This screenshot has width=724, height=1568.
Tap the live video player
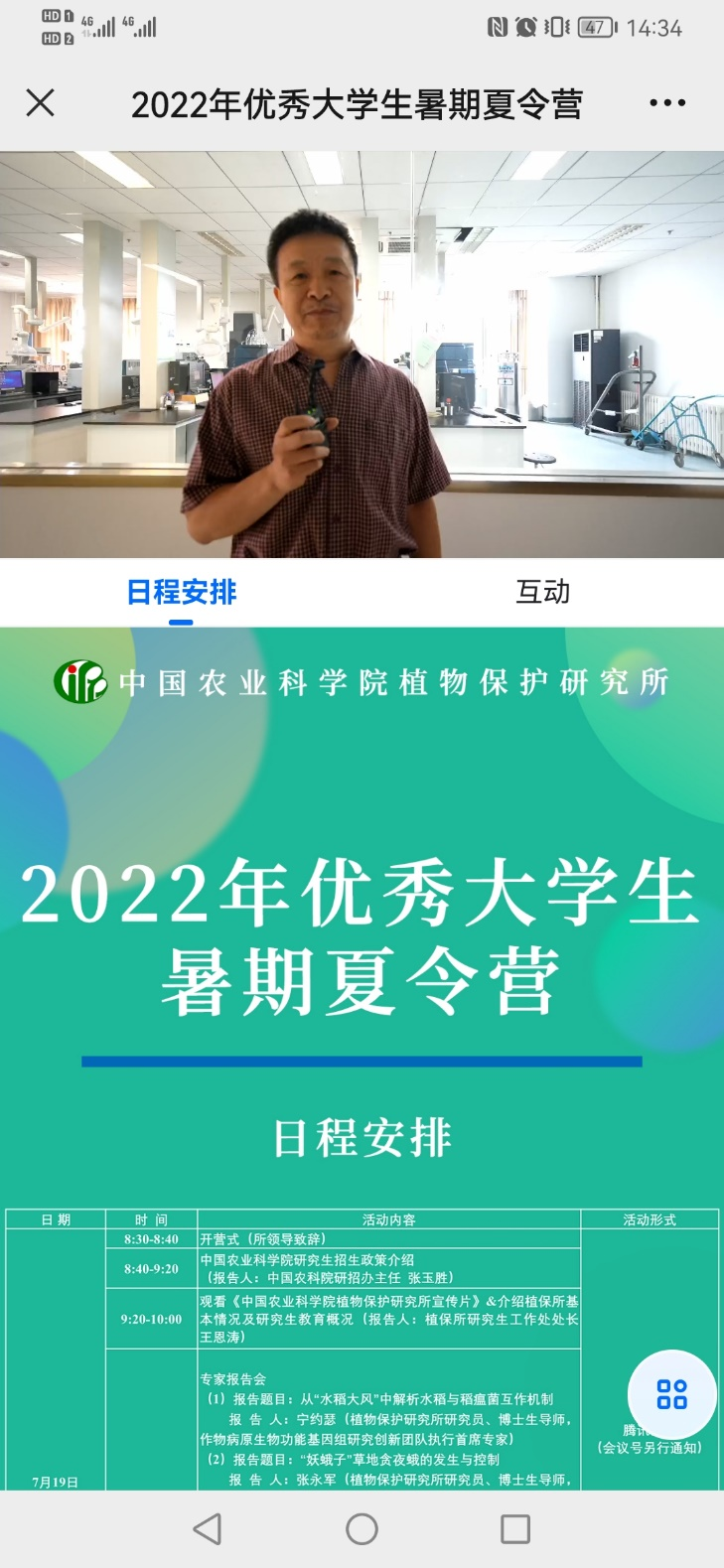point(362,355)
